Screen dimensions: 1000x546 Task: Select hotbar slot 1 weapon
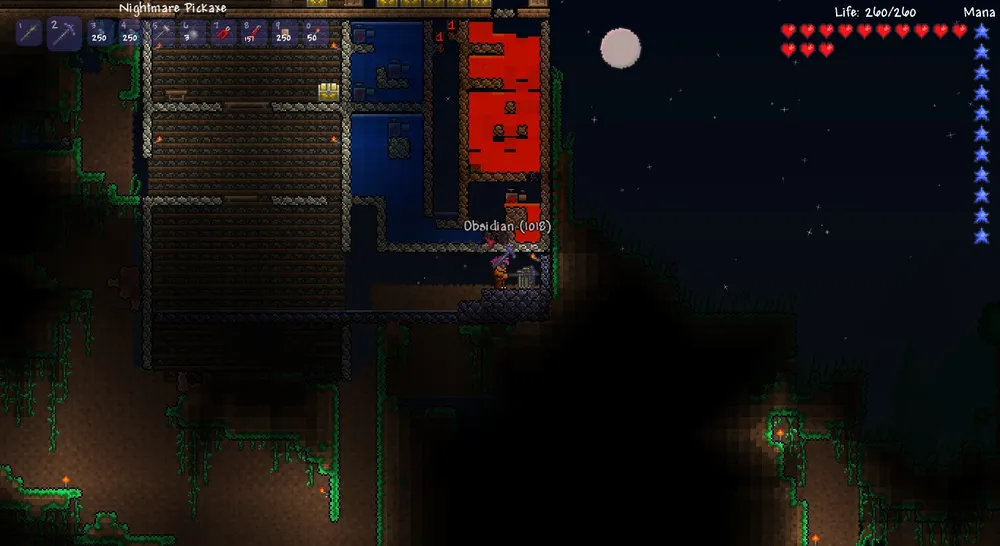[x=27, y=33]
